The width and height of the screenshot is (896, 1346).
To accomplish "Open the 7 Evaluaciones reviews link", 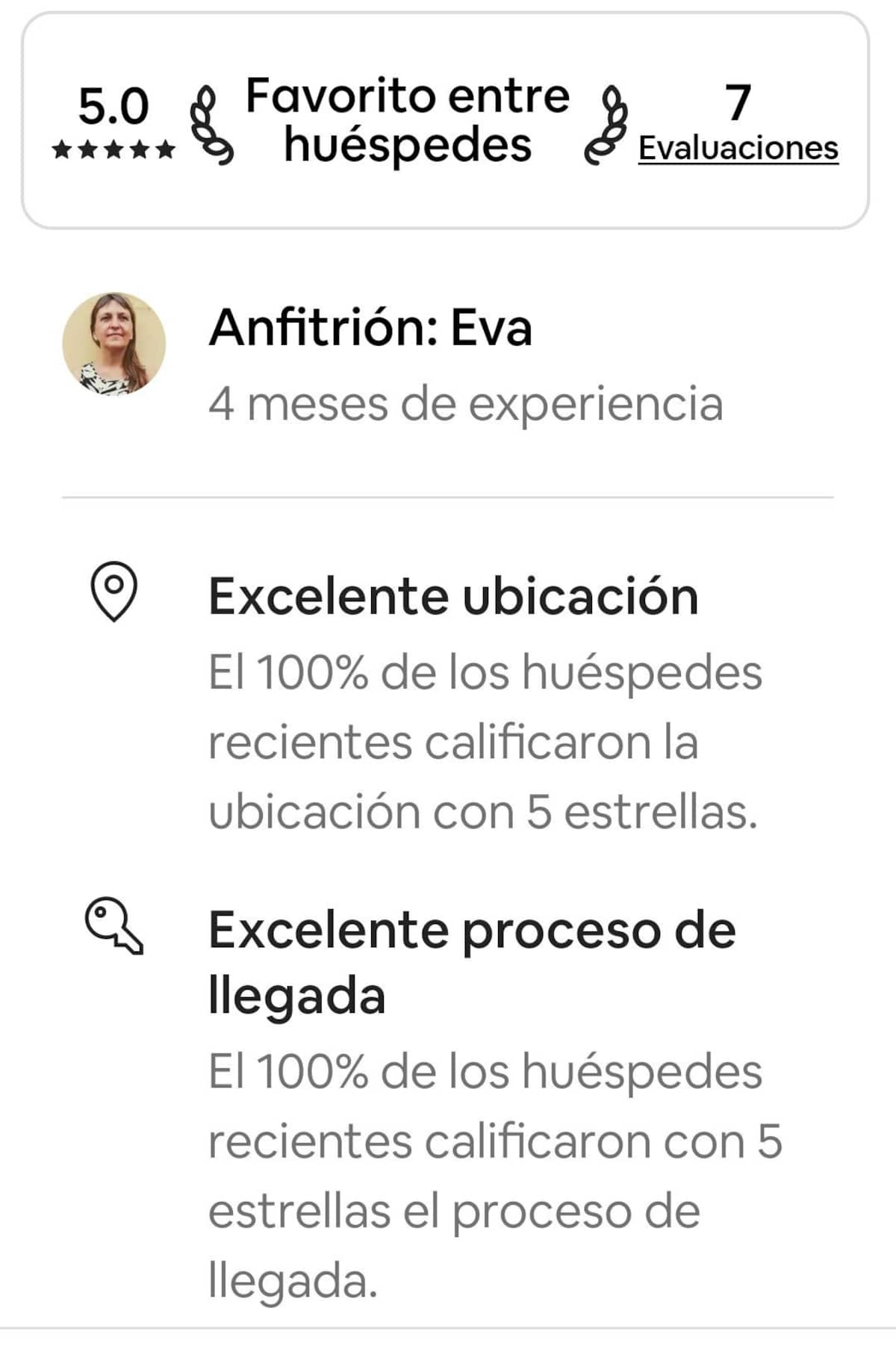I will click(738, 148).
